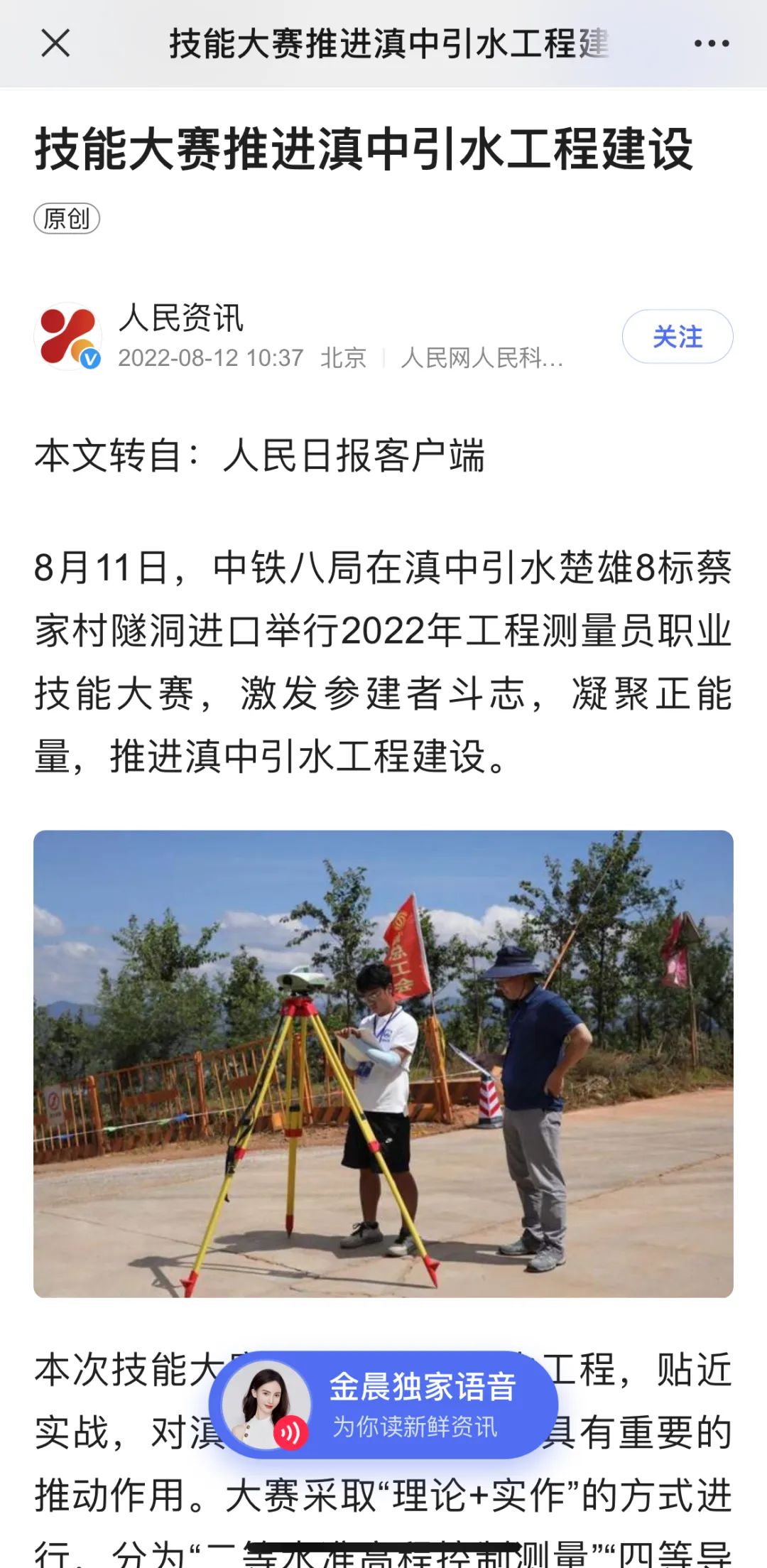The width and height of the screenshot is (767, 1568).
Task: Open the three-dot overflow menu
Action: [x=711, y=44]
